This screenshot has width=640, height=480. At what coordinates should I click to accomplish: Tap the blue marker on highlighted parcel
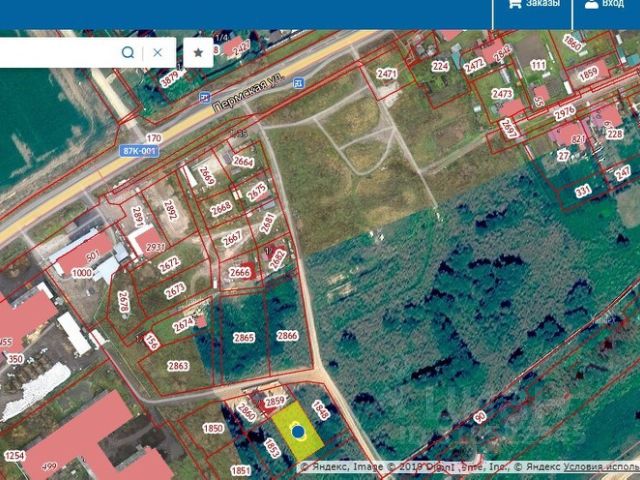(296, 430)
